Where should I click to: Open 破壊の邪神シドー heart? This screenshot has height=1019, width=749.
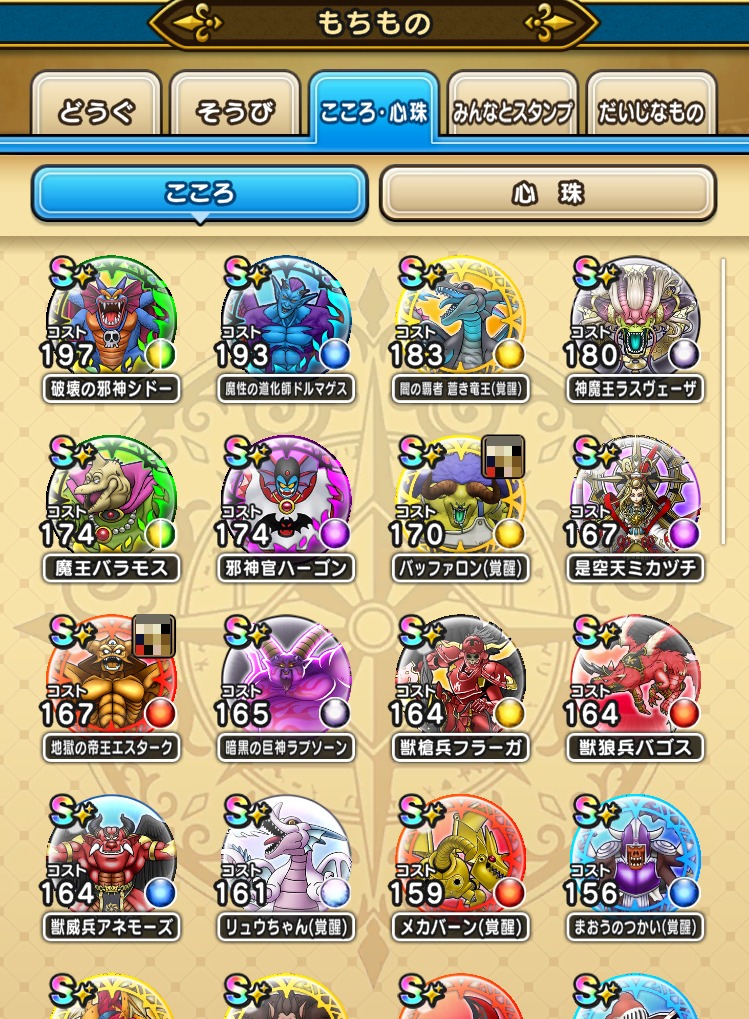pyautogui.click(x=111, y=320)
